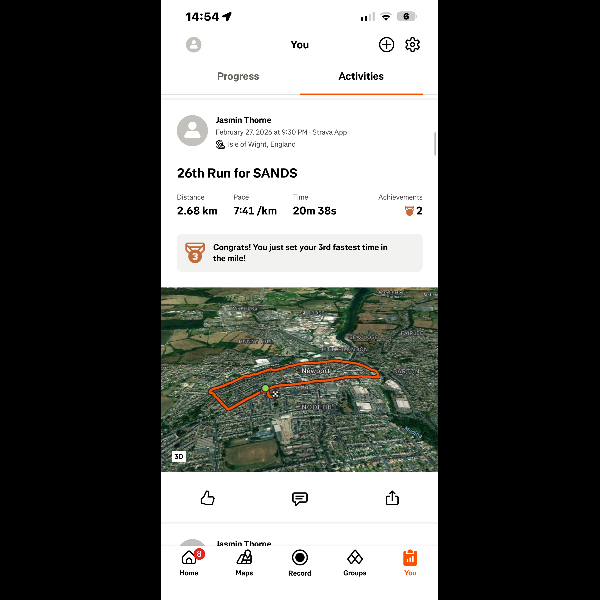Comment on the 26th Run for SANDS
Screen dimensions: 600x600
(300, 498)
